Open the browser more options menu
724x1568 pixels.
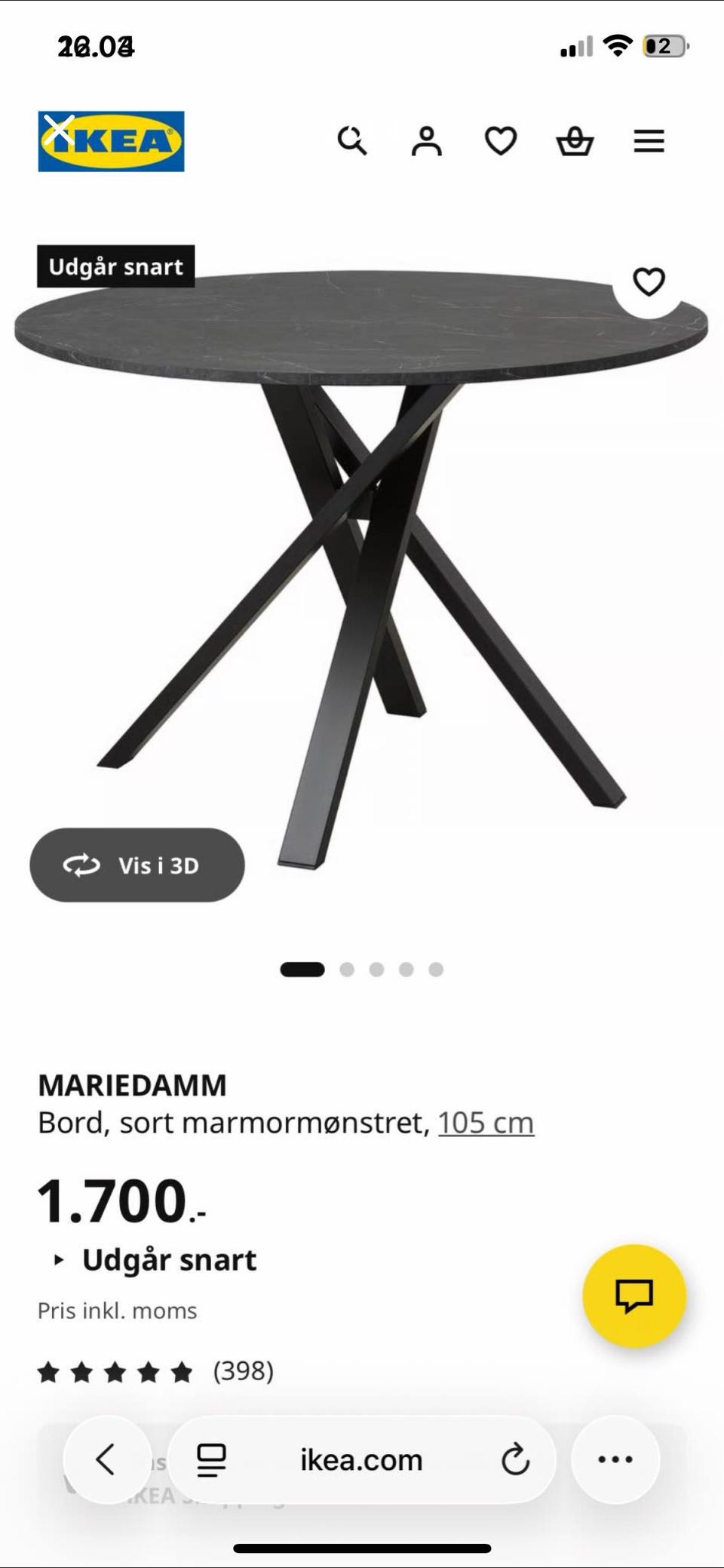tap(615, 1459)
